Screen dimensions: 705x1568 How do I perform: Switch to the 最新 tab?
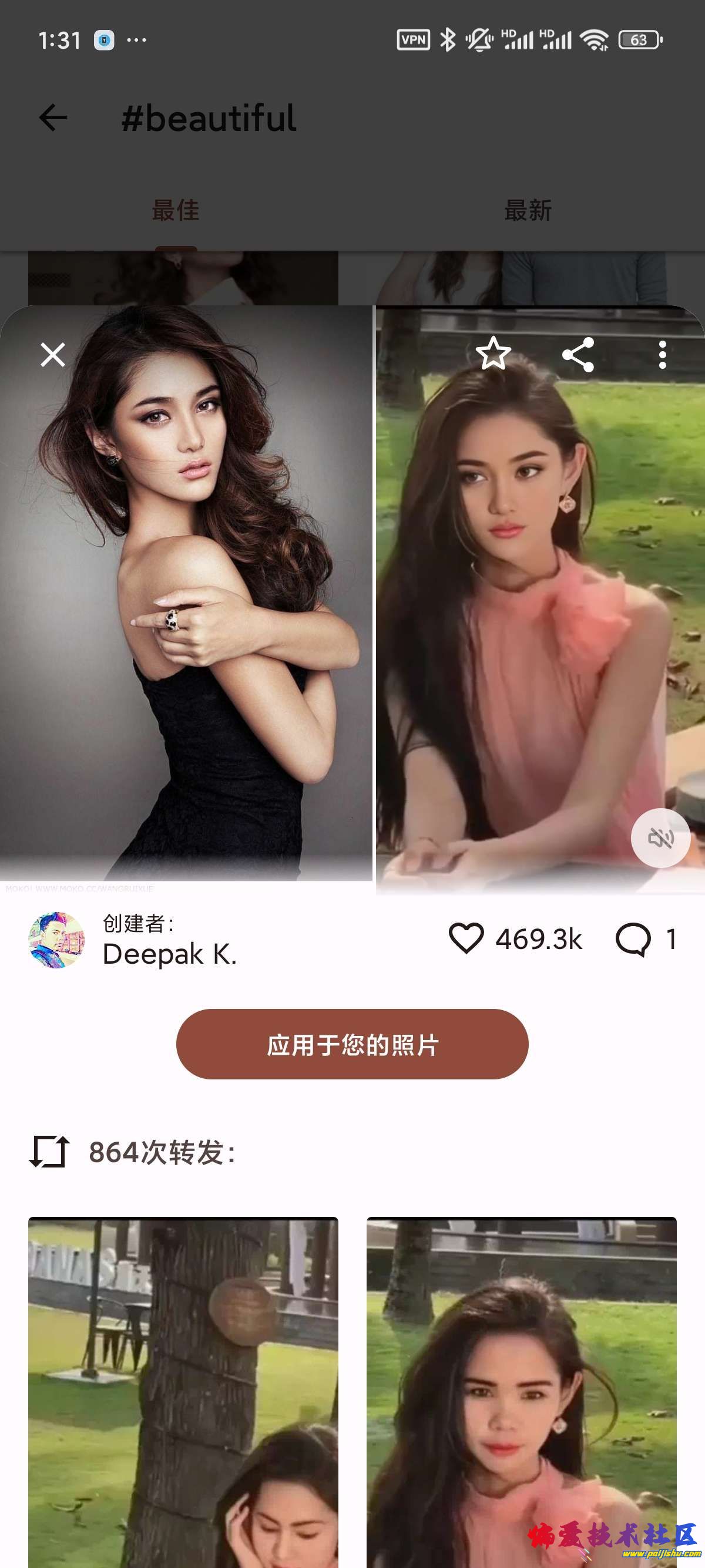[x=528, y=211]
